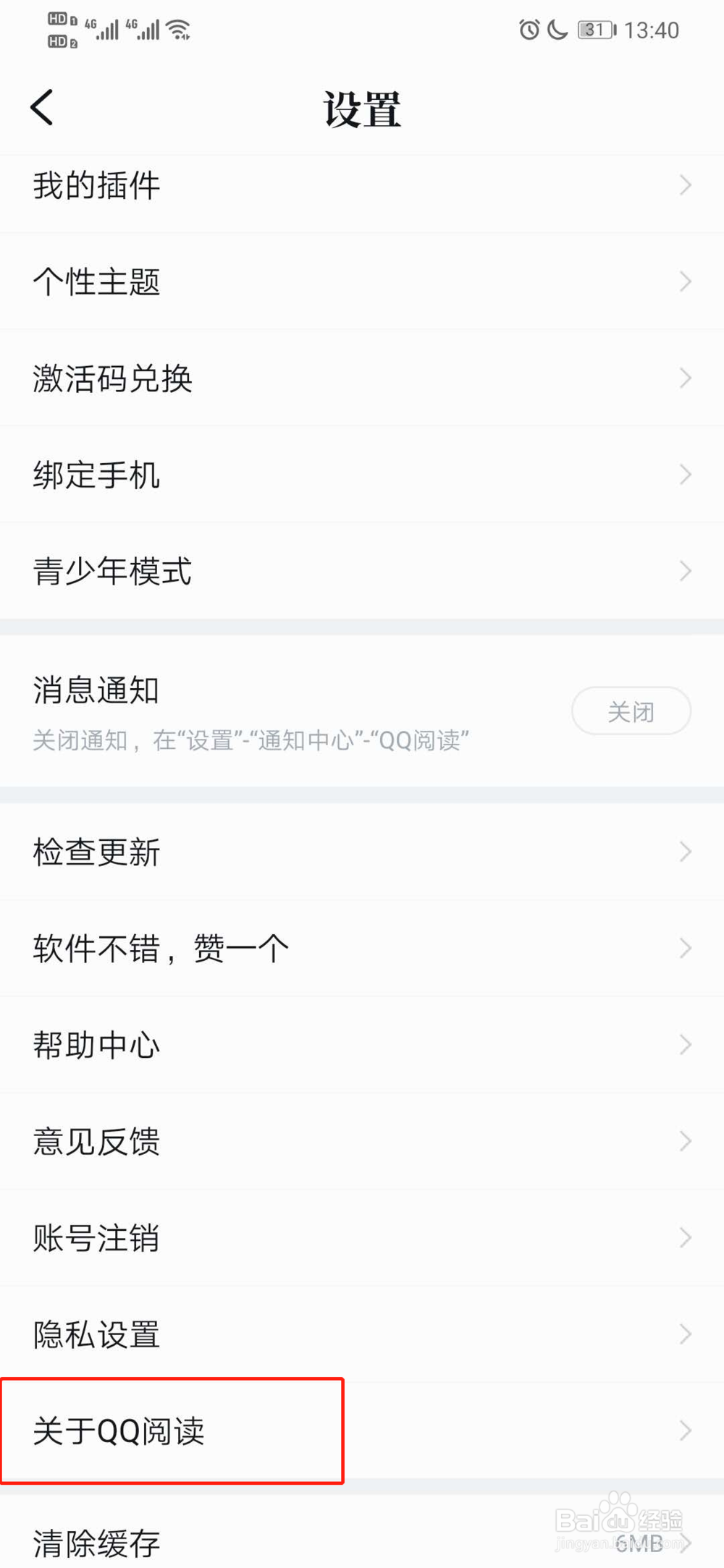Open 我的插件 plugin settings
The image size is (724, 1568).
coord(96,186)
